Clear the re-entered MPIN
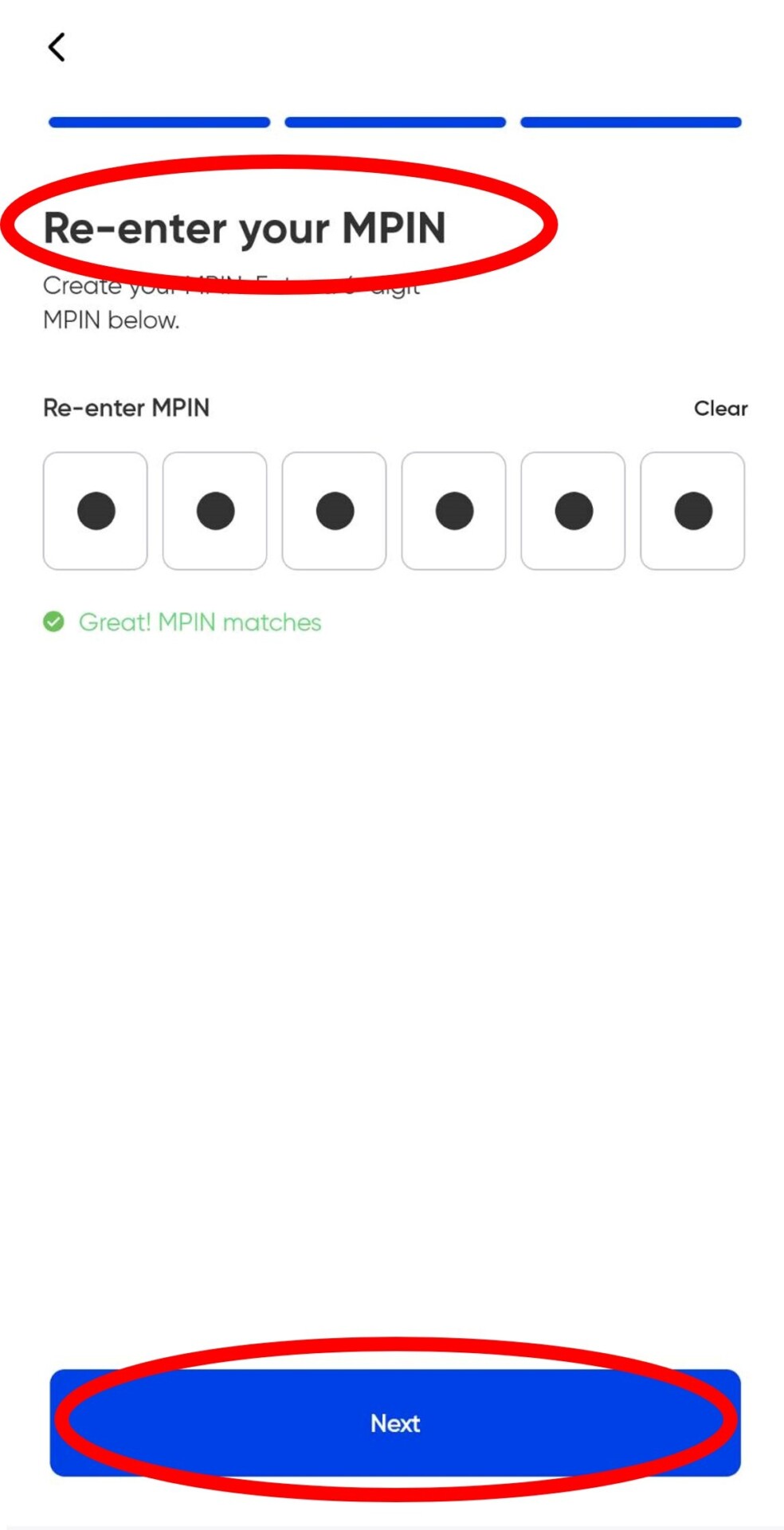The image size is (784, 1530). (719, 408)
